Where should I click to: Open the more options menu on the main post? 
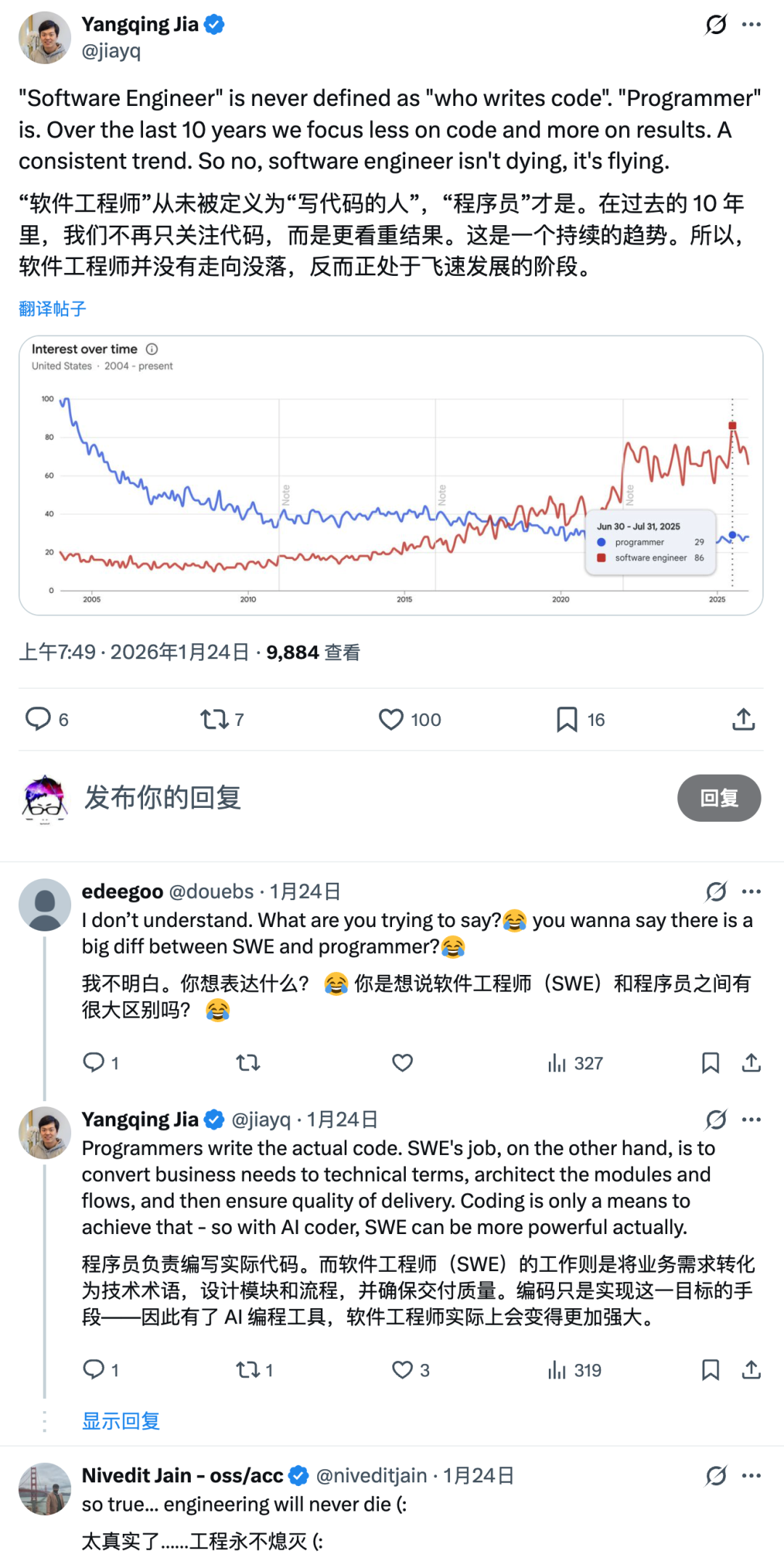(753, 25)
